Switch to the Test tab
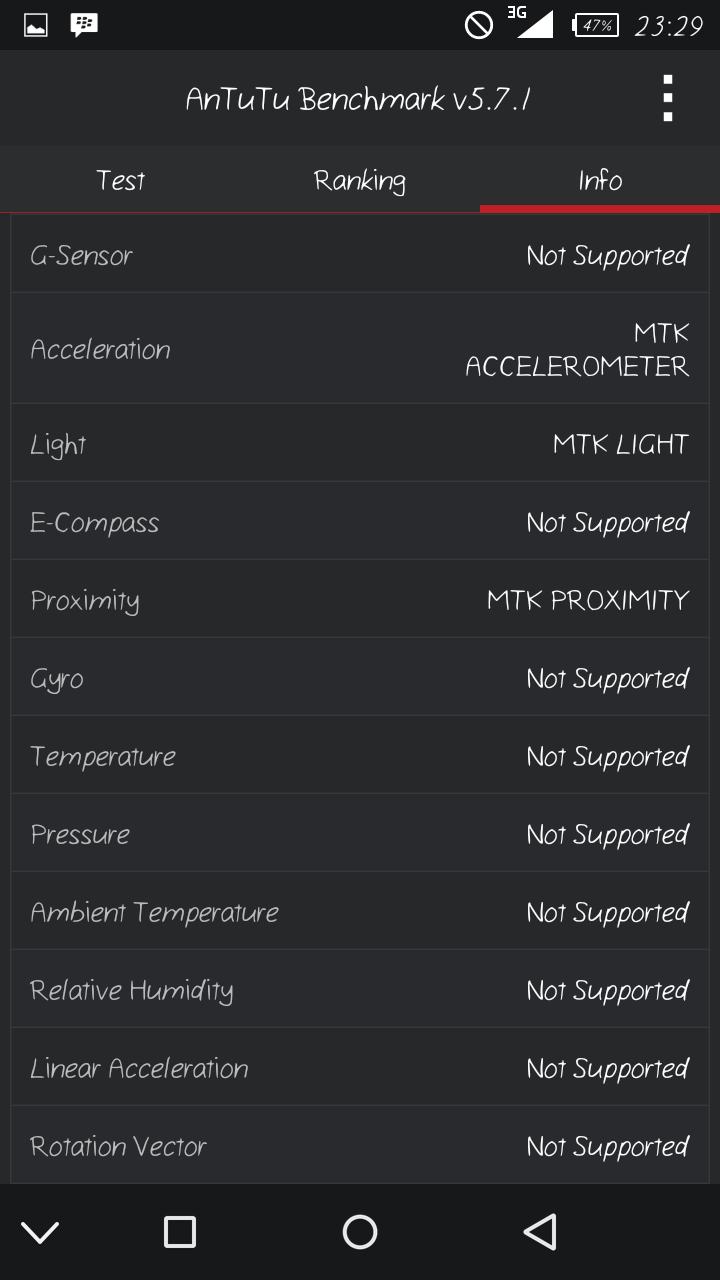The width and height of the screenshot is (720, 1280). (x=120, y=180)
